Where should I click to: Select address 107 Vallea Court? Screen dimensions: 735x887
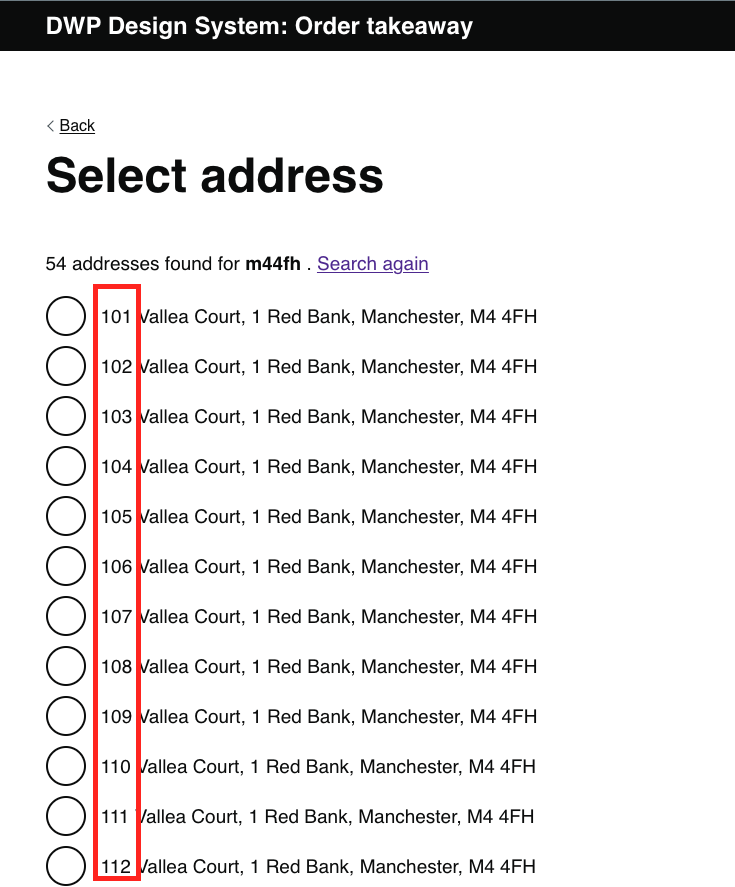(65, 616)
